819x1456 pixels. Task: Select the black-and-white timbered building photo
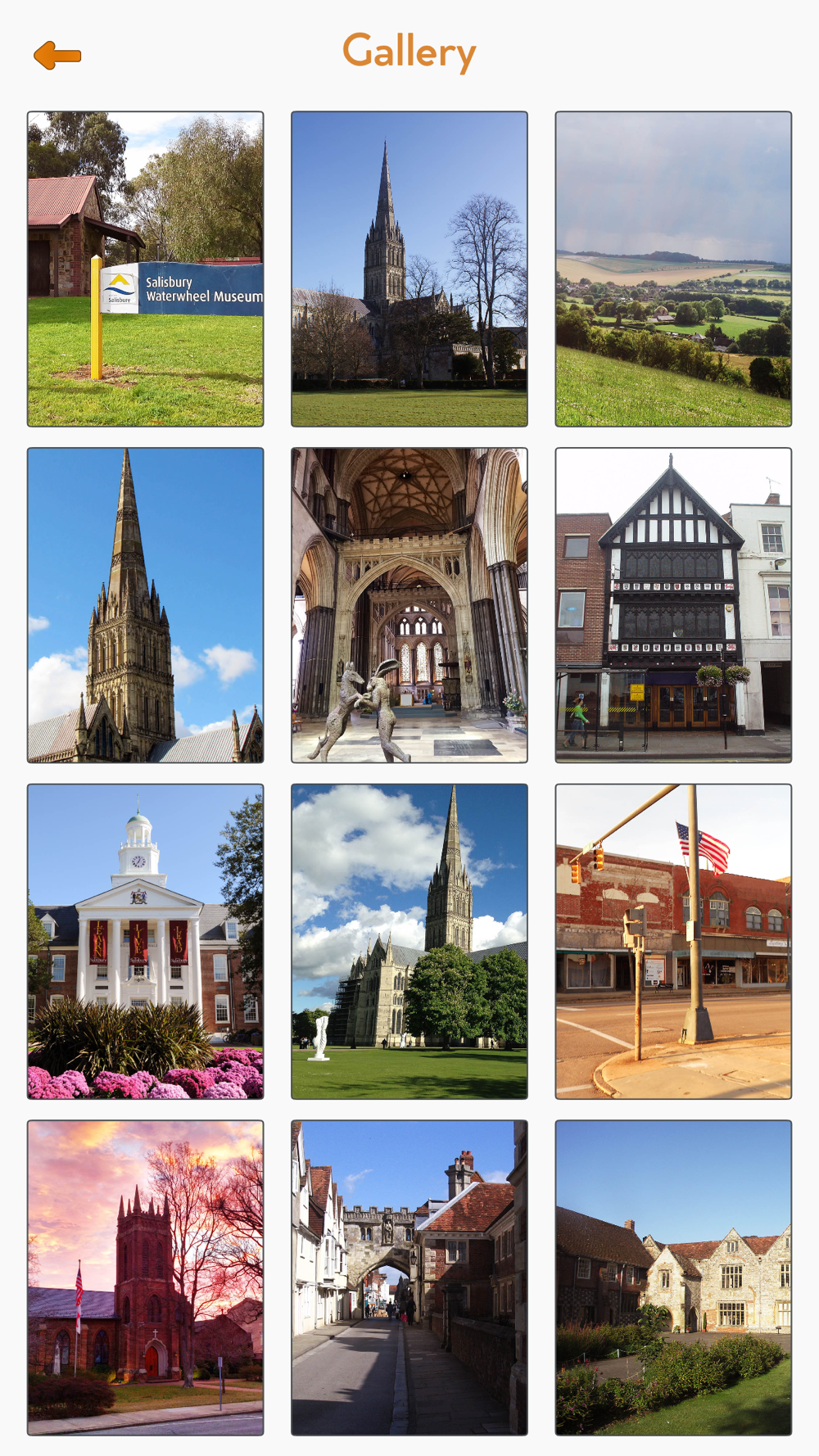pyautogui.click(x=673, y=605)
